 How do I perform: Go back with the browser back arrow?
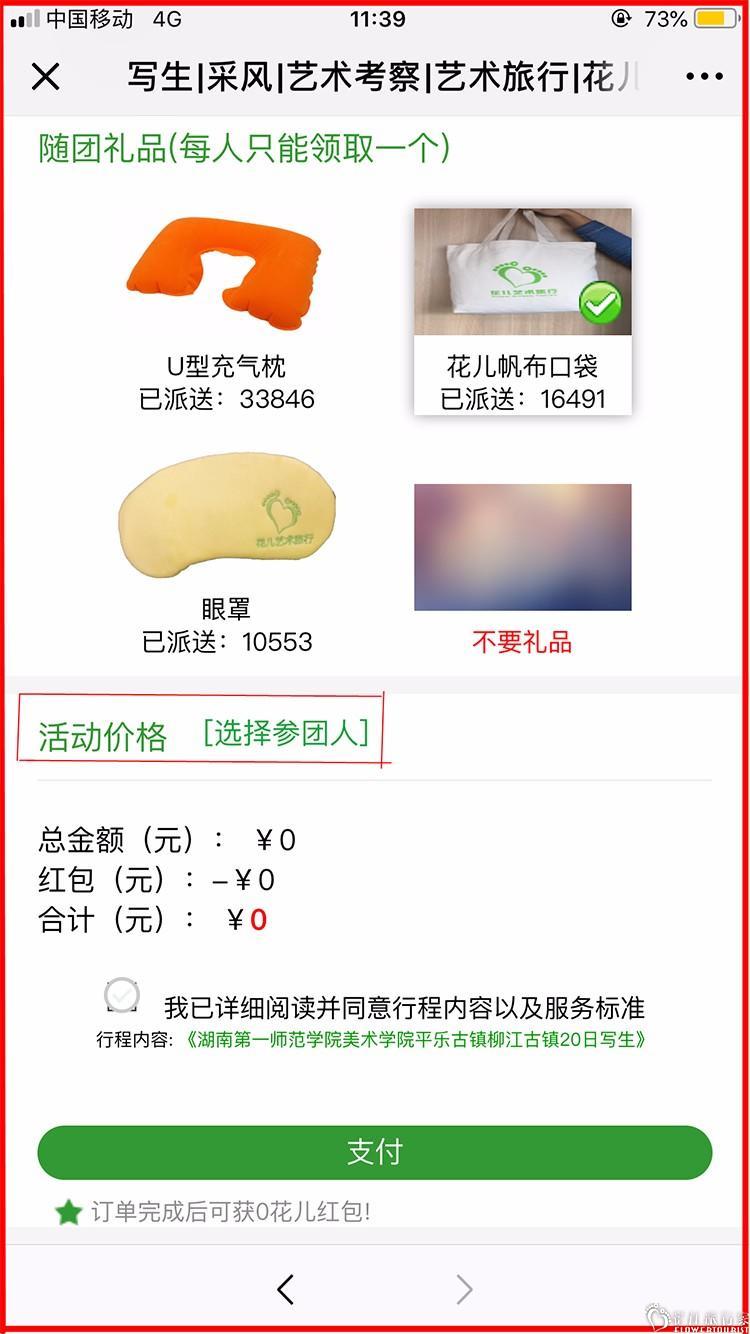pyautogui.click(x=285, y=1290)
